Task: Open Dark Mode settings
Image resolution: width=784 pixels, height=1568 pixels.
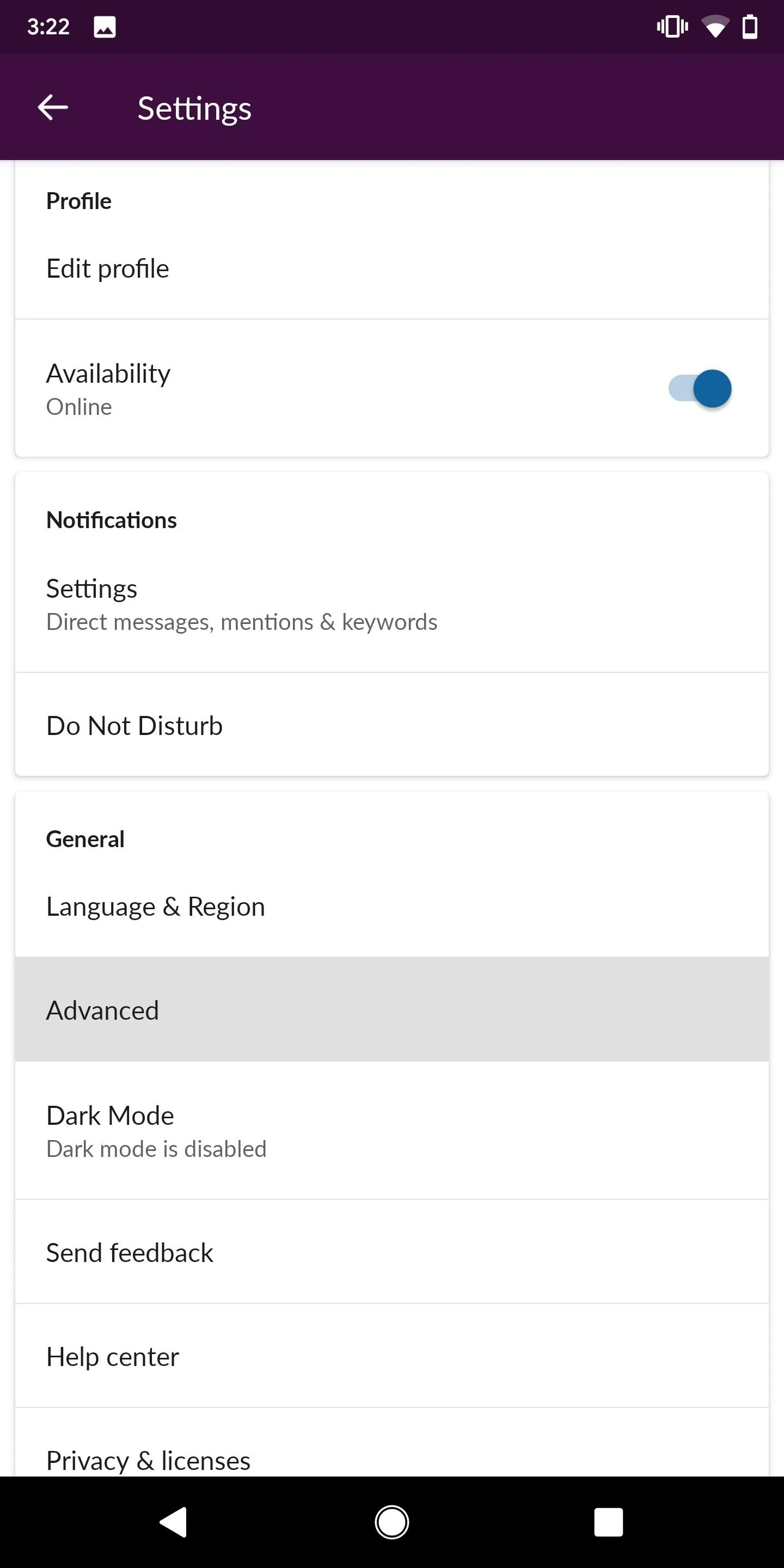Action: [x=392, y=1131]
